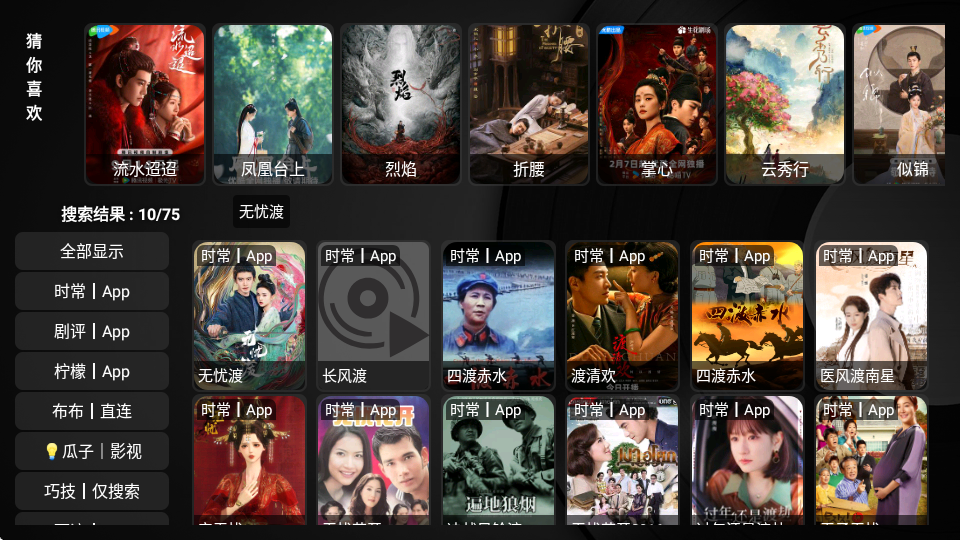Open recommended show 流水迢迢
960x540 pixels.
[x=145, y=104]
